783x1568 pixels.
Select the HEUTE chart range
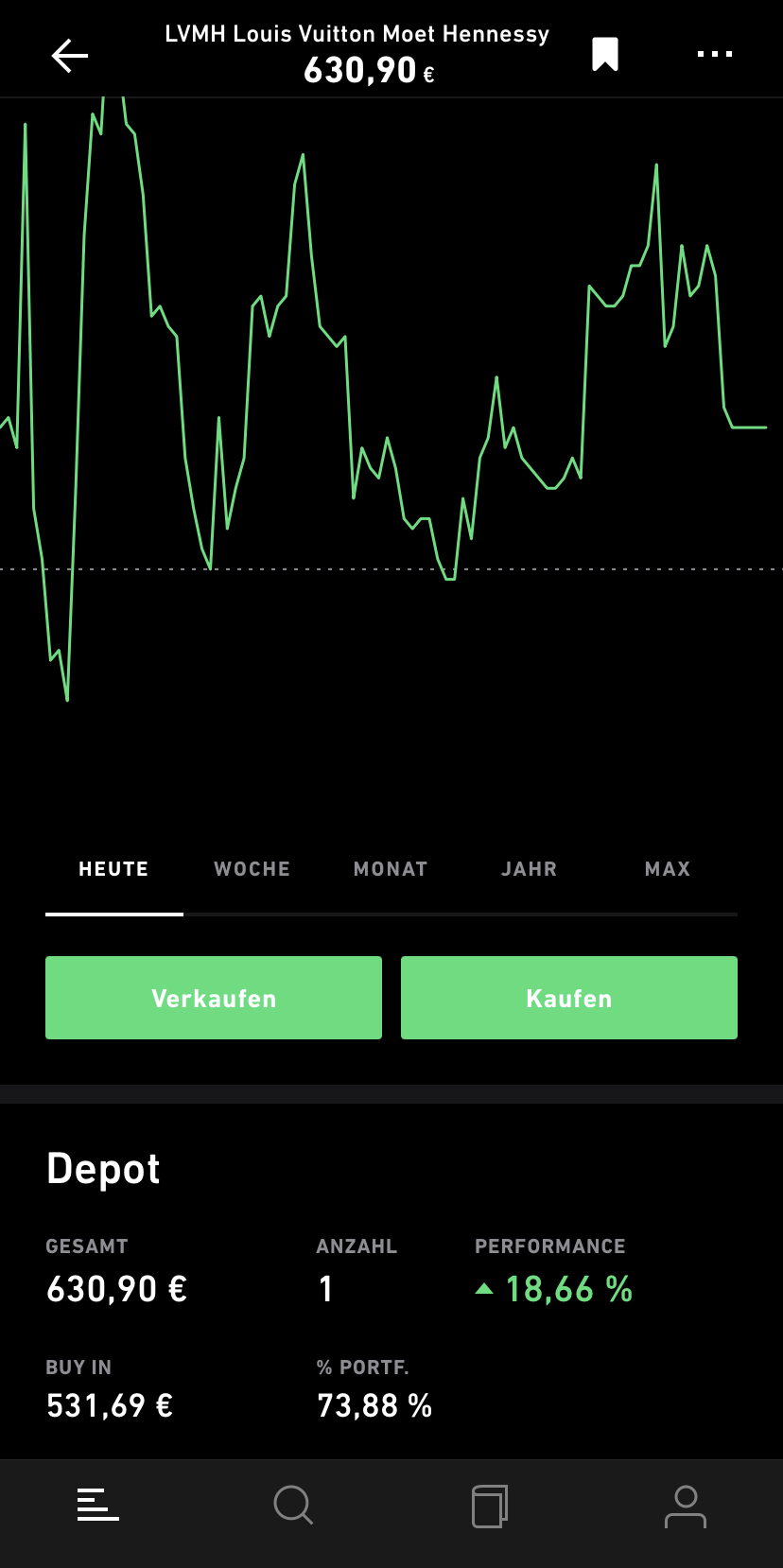[x=113, y=869]
